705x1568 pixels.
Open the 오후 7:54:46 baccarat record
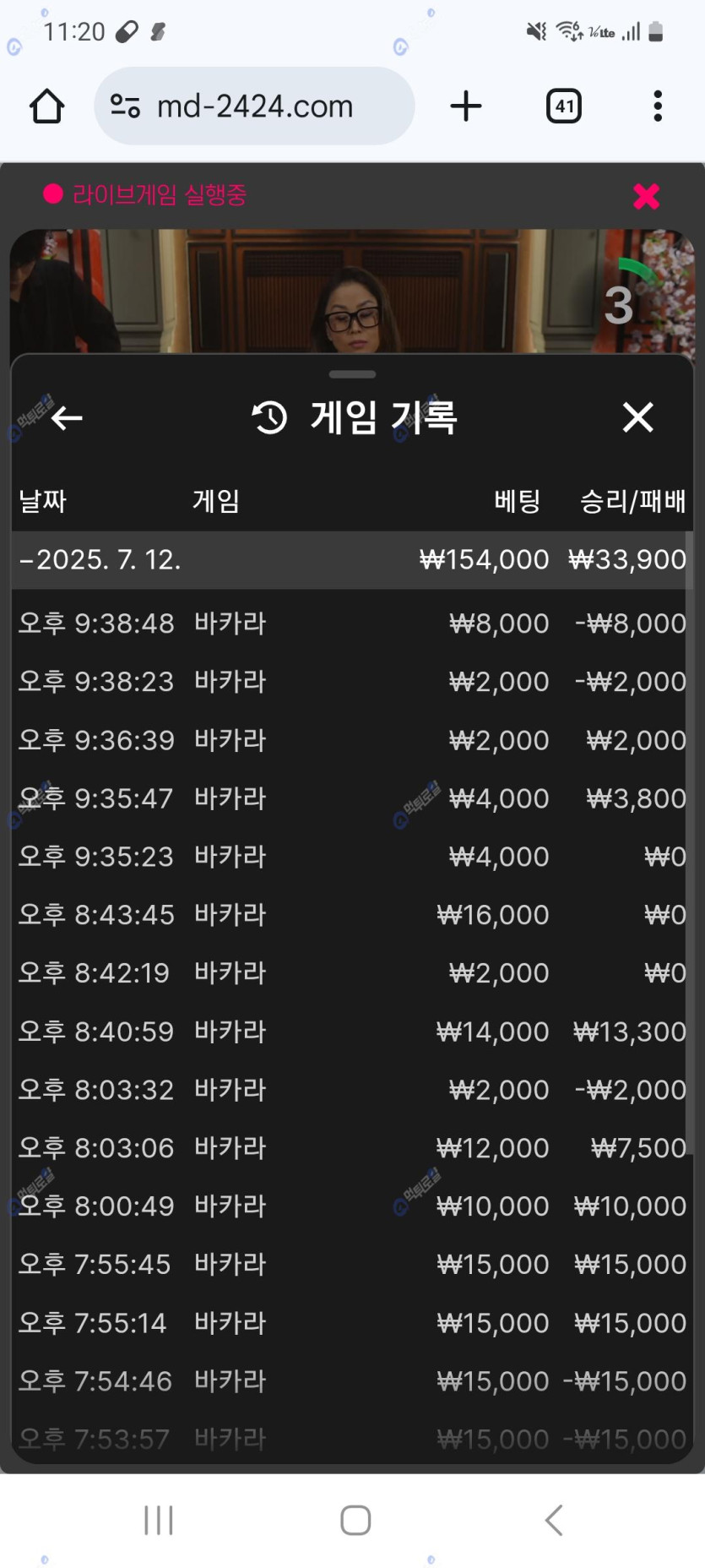click(351, 1381)
